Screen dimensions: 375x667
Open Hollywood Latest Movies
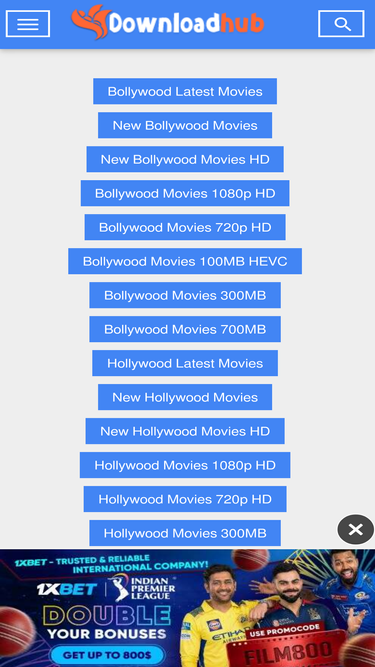click(x=185, y=363)
